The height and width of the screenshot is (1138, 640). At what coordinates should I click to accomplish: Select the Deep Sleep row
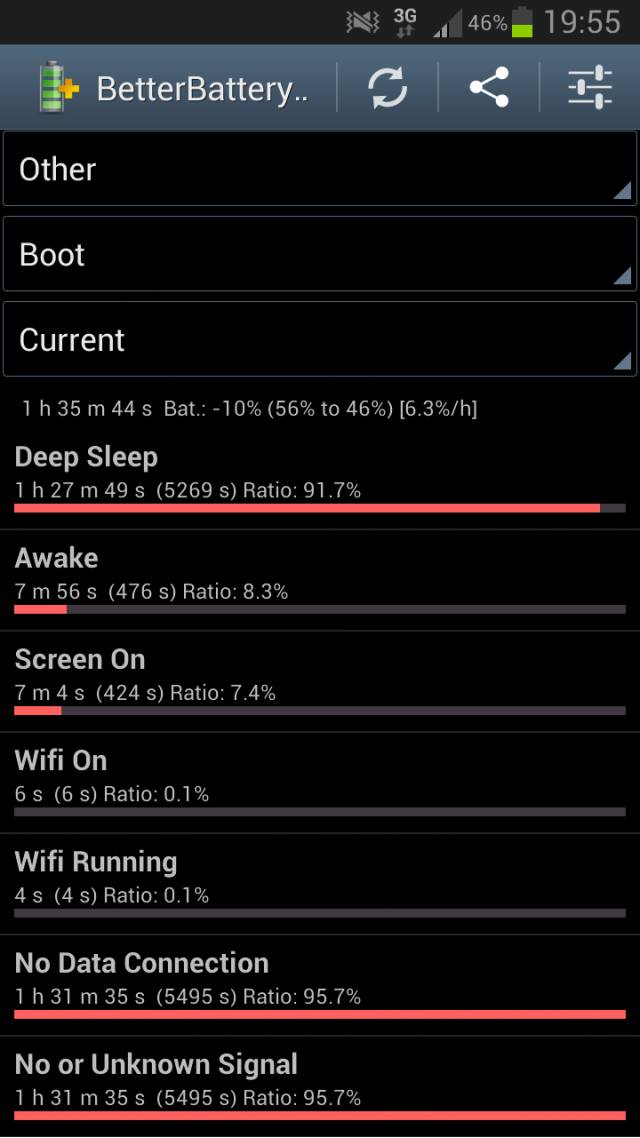[320, 478]
